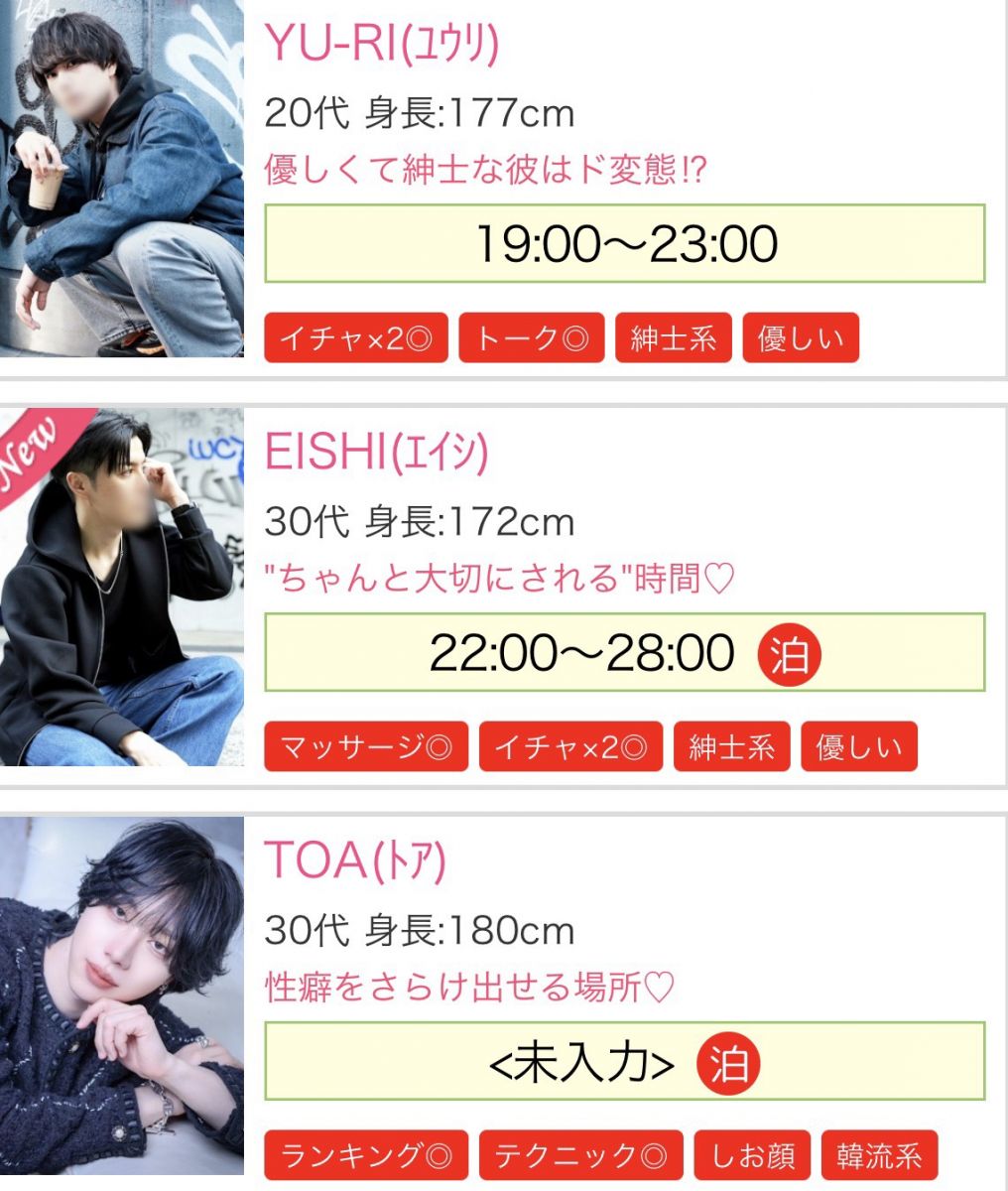
Task: Select EISHI's マッサージ◎ tag
Action: tap(366, 747)
